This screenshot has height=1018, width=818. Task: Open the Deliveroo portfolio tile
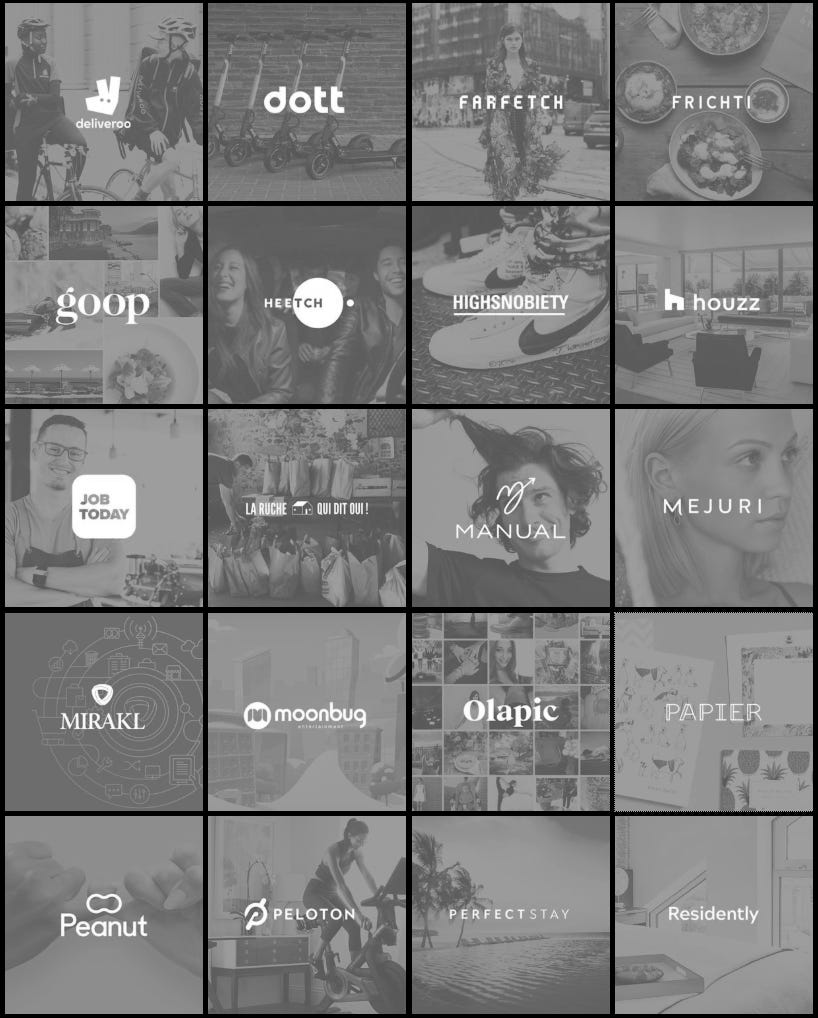[103, 102]
